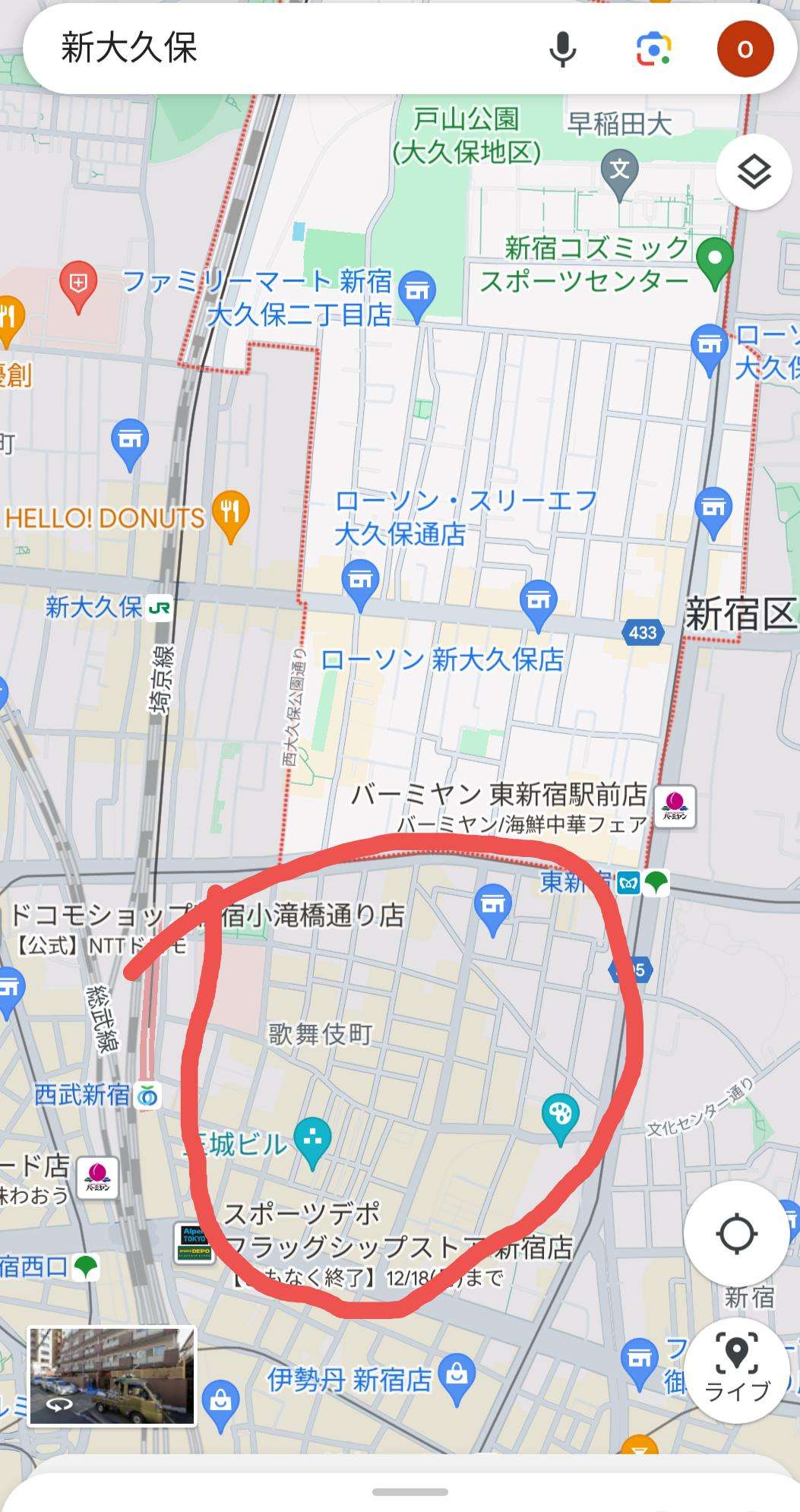
Task: Start voice search with the microphone
Action: pos(562,49)
